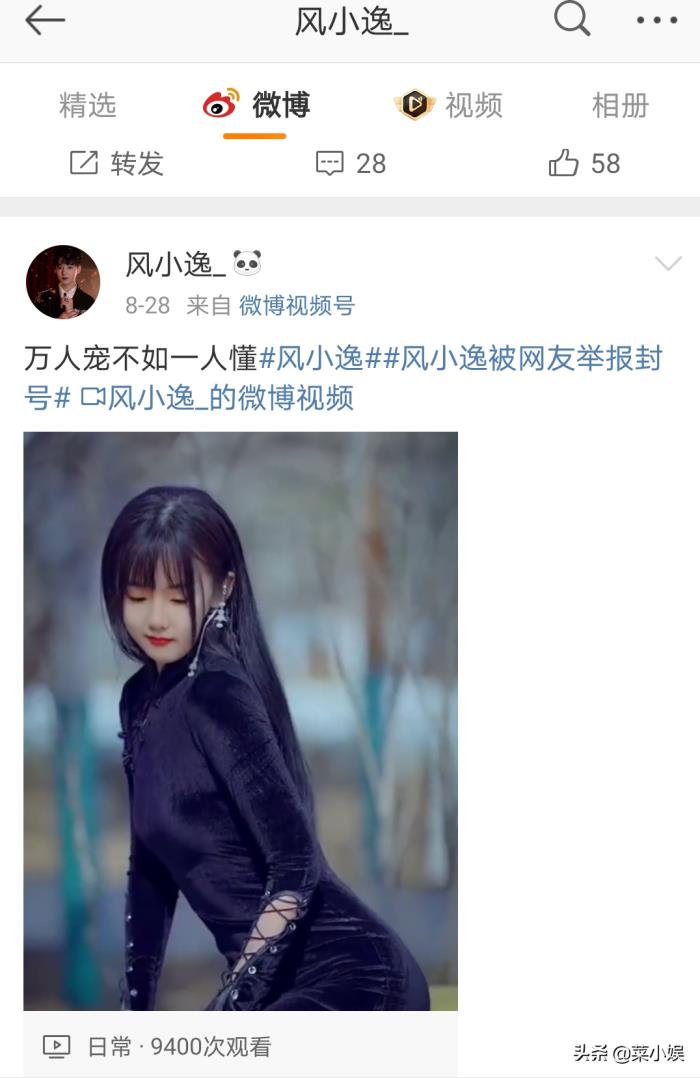Open the 微博视频号 source link
This screenshot has height=1078, width=700.
[x=296, y=306]
